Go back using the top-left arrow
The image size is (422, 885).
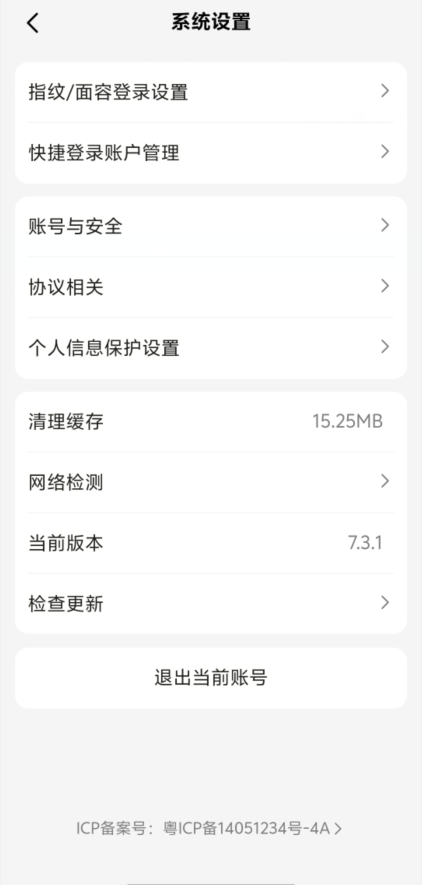click(33, 23)
